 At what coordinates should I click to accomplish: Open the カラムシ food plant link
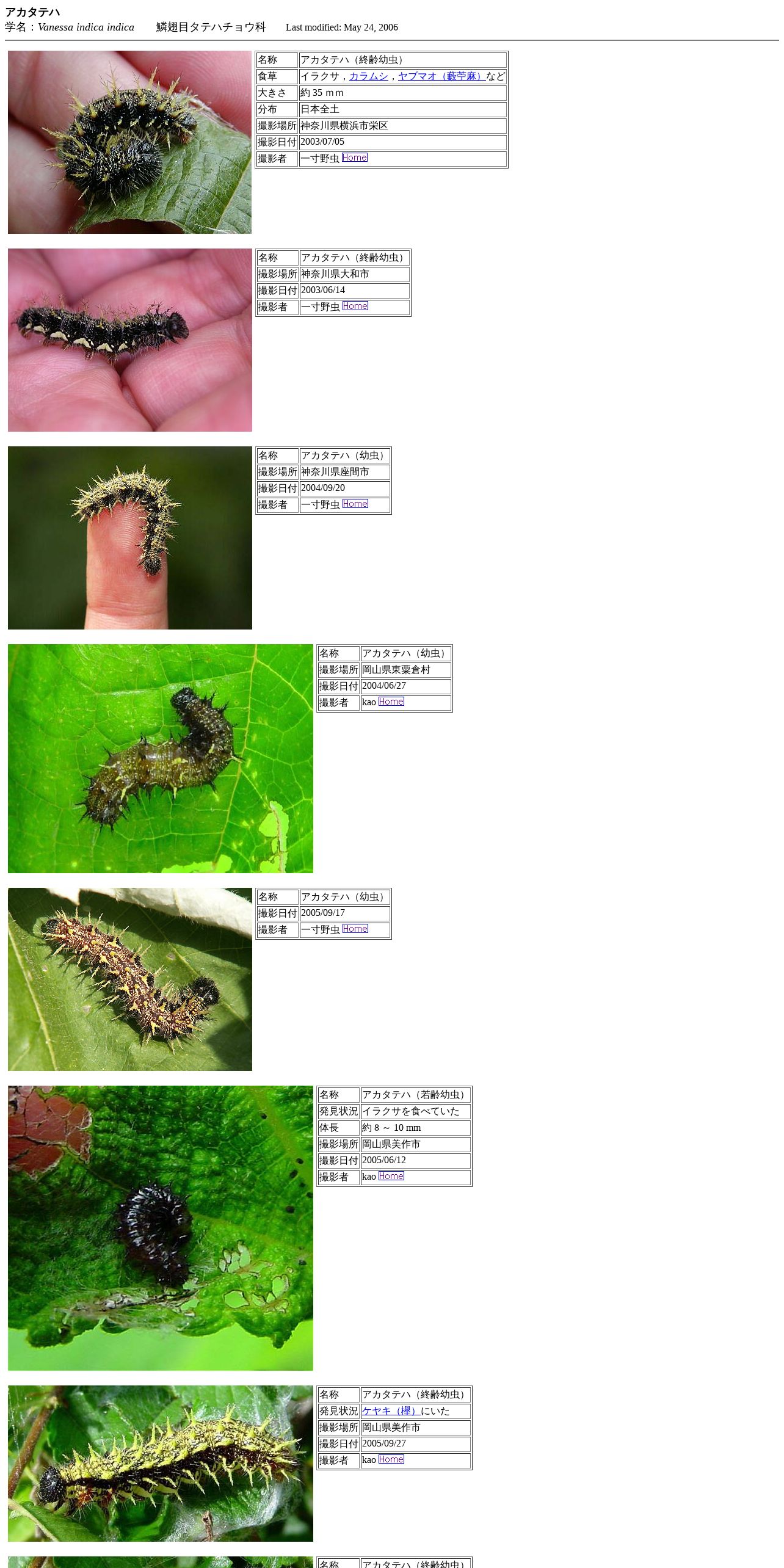[x=369, y=76]
